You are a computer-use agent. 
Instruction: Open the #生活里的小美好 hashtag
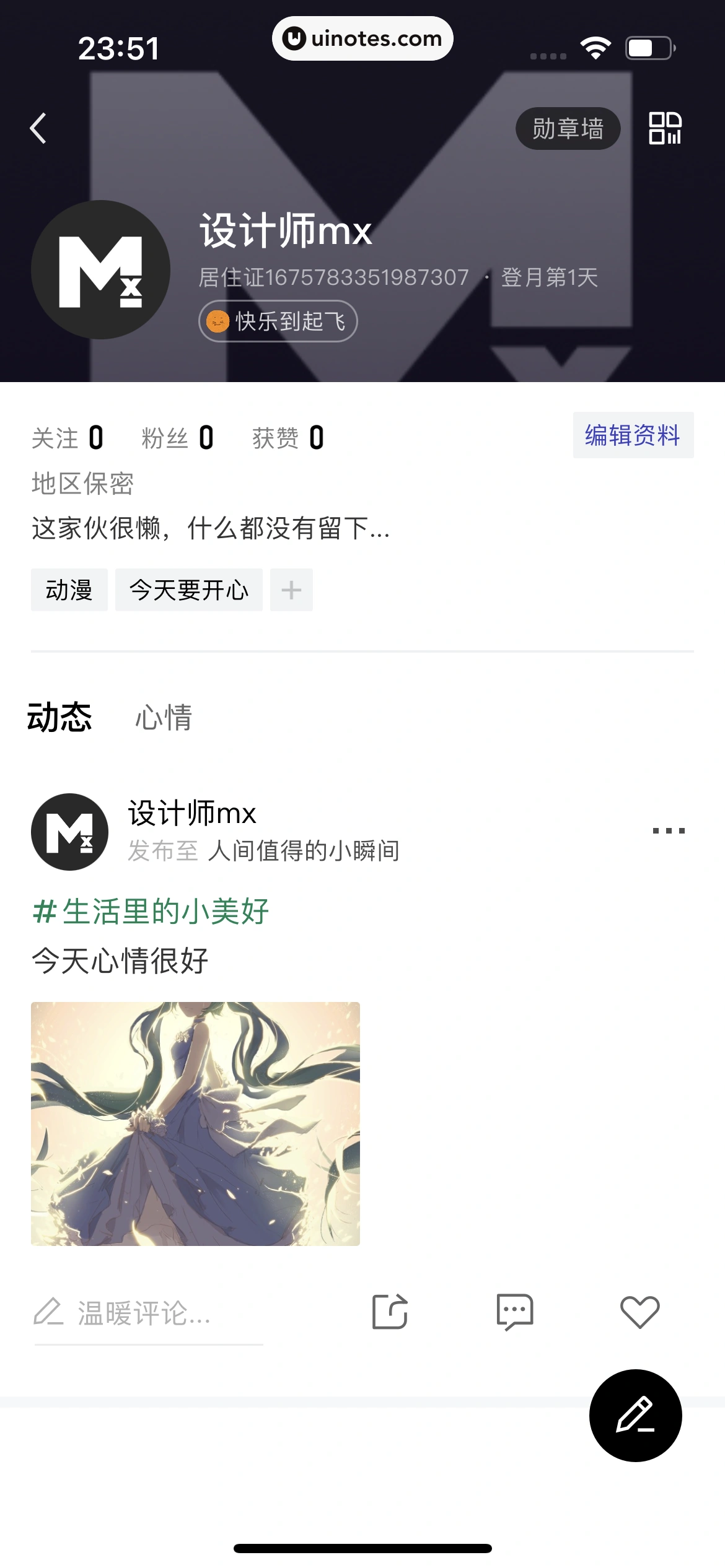(x=151, y=912)
